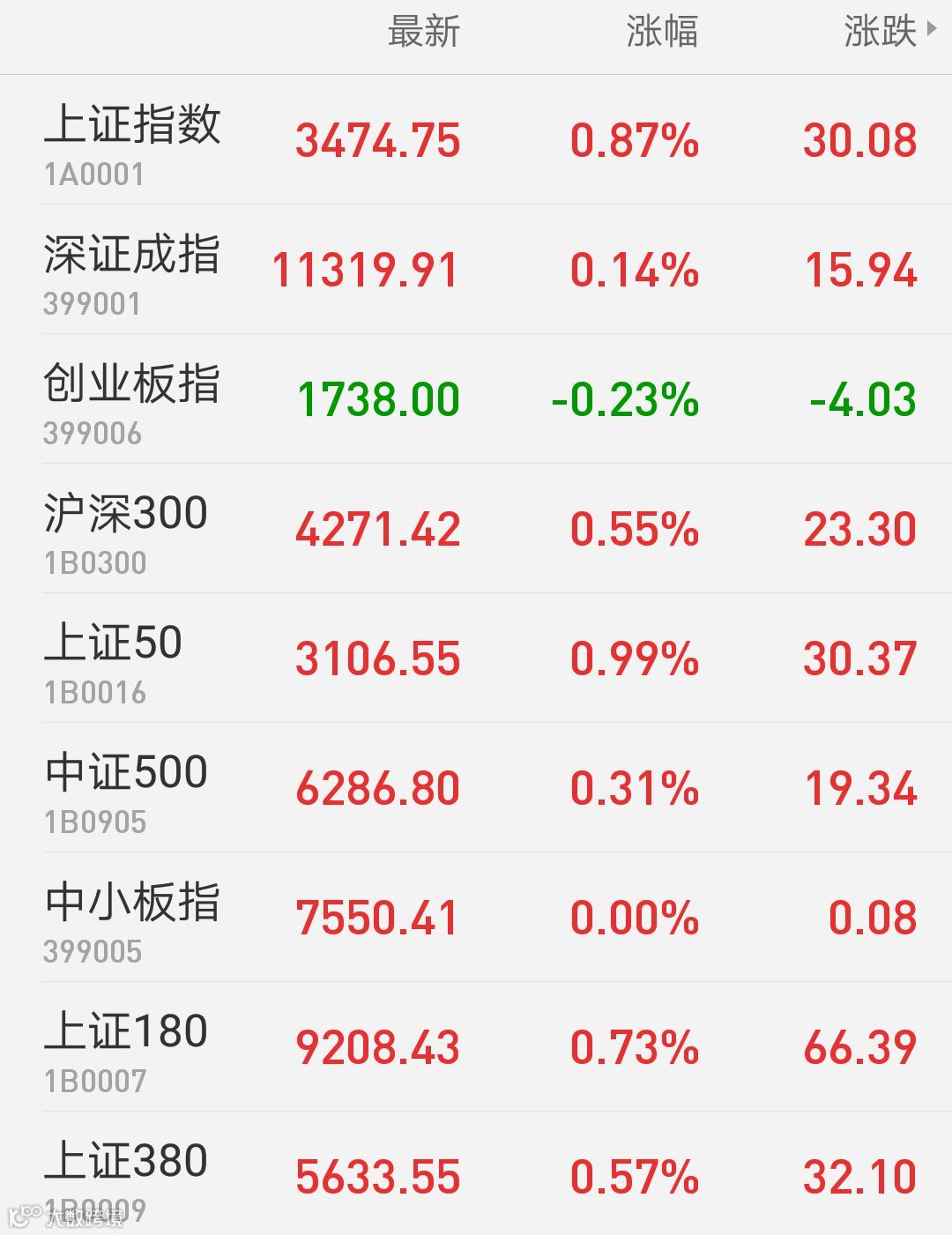952x1235 pixels.
Task: Sort by the 最新 column header
Action: point(424,32)
